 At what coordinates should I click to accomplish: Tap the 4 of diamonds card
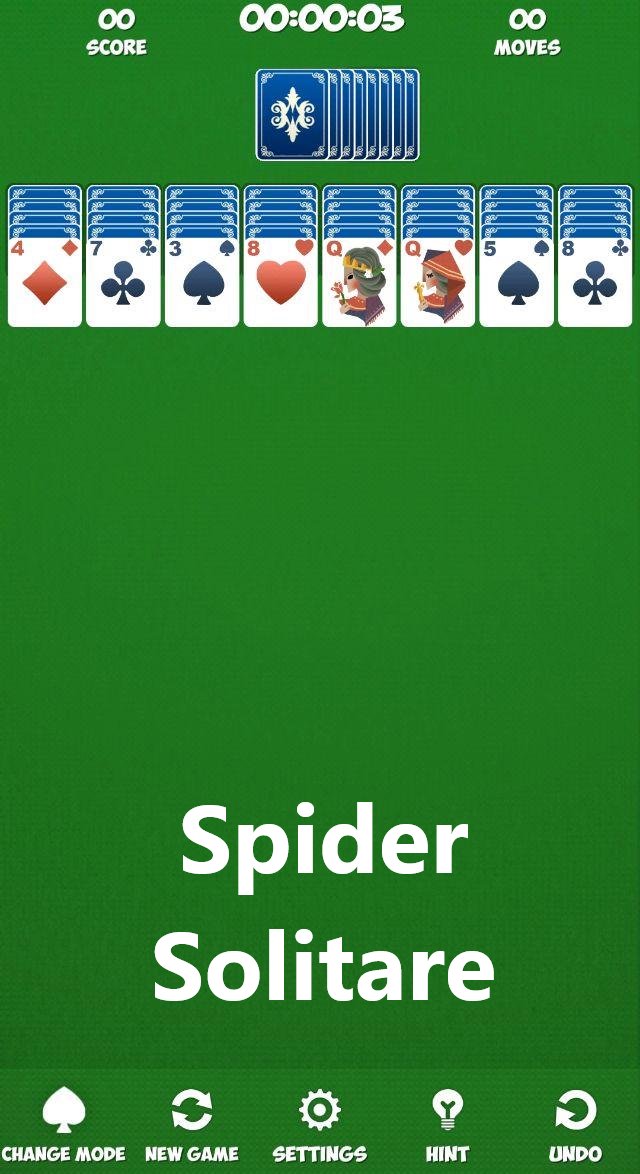coord(45,281)
